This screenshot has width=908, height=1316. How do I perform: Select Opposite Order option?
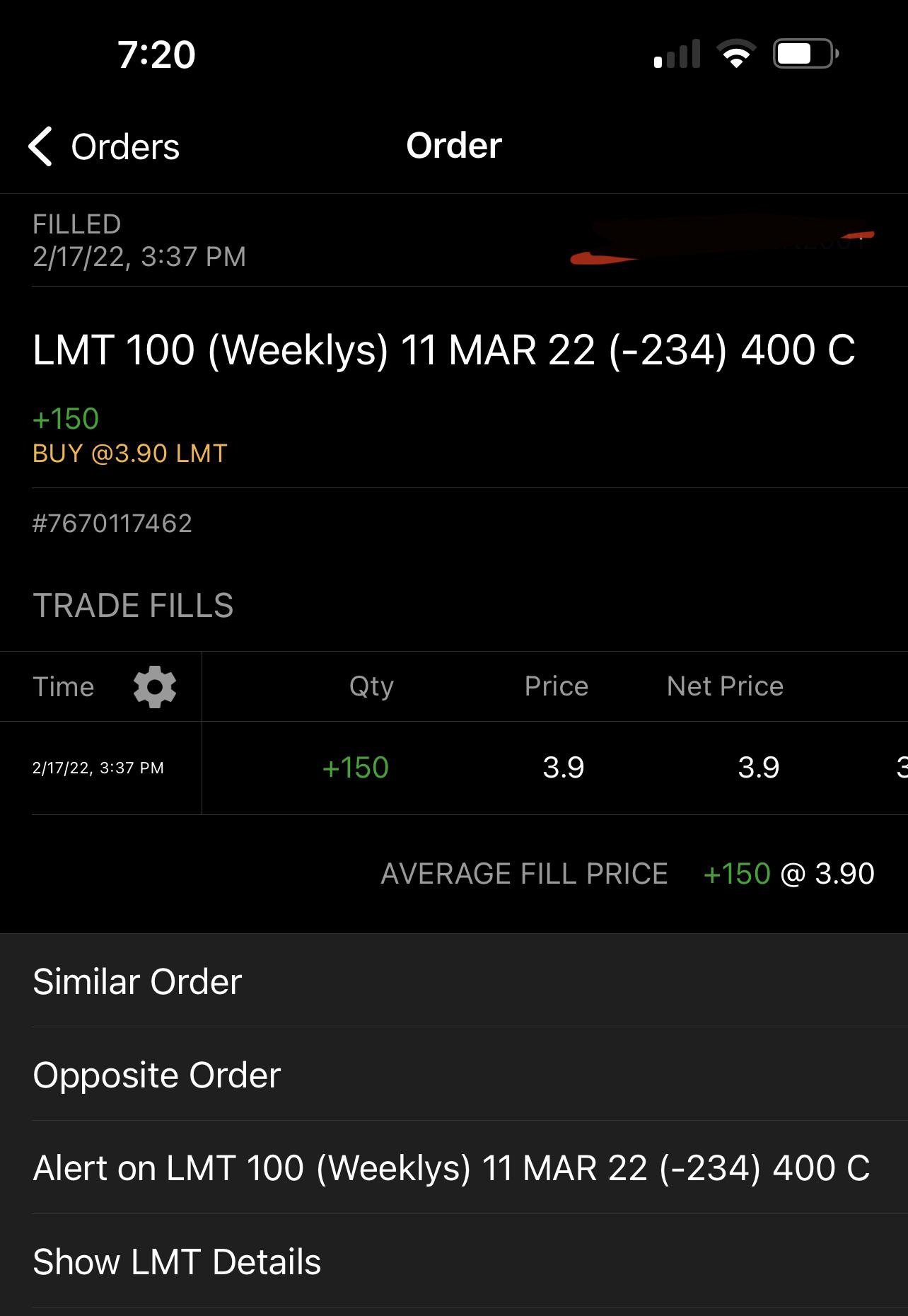click(157, 1075)
